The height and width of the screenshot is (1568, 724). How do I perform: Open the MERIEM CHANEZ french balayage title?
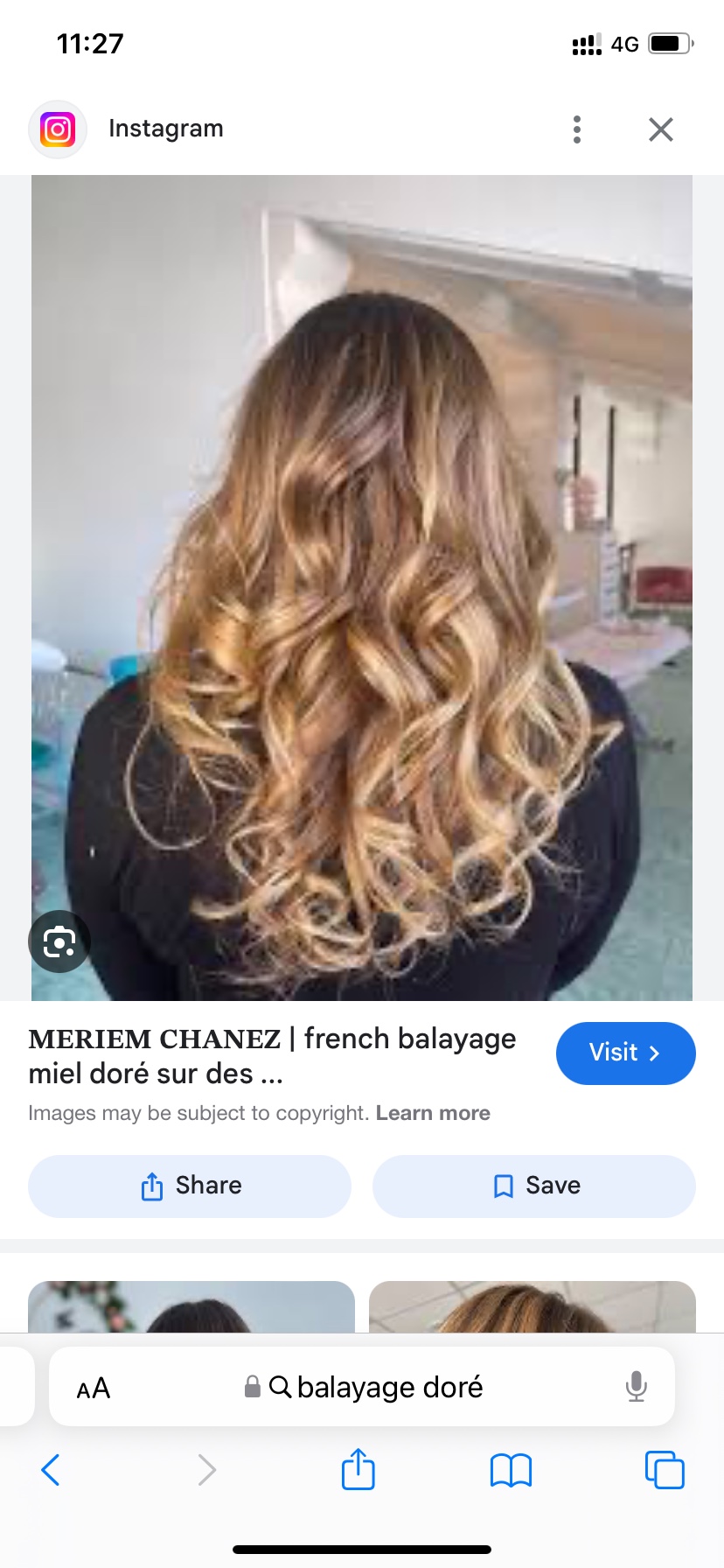click(272, 1055)
